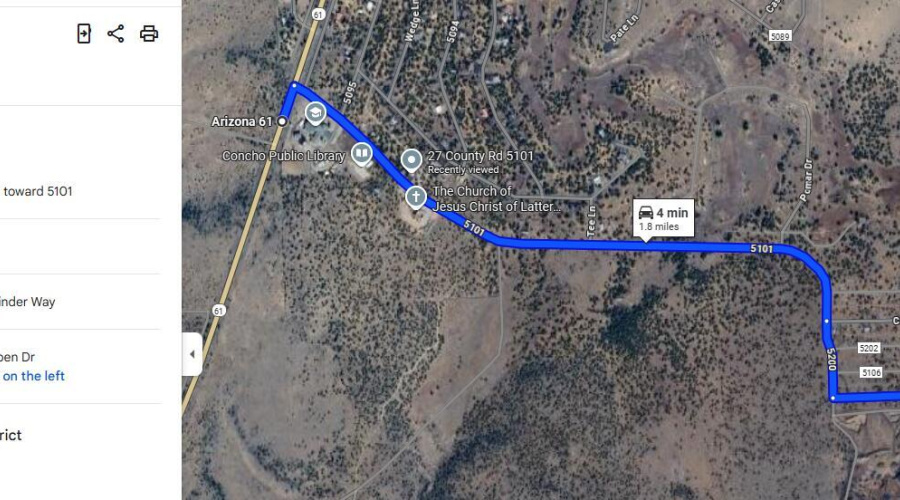Viewport: 900px width, 500px height.
Task: Open the Church of Jesus Christ marker
Action: (416, 196)
